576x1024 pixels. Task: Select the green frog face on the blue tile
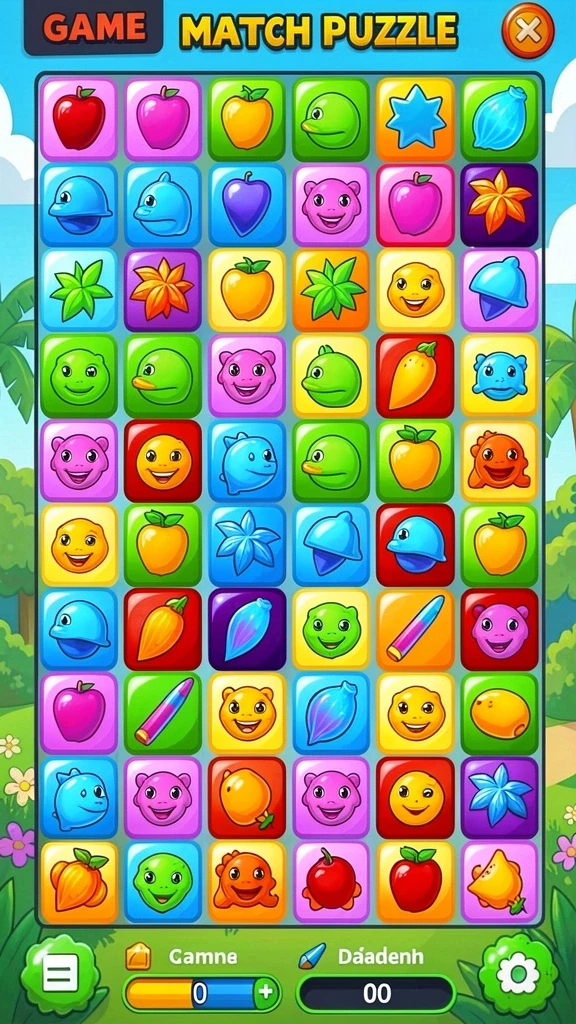163,882
